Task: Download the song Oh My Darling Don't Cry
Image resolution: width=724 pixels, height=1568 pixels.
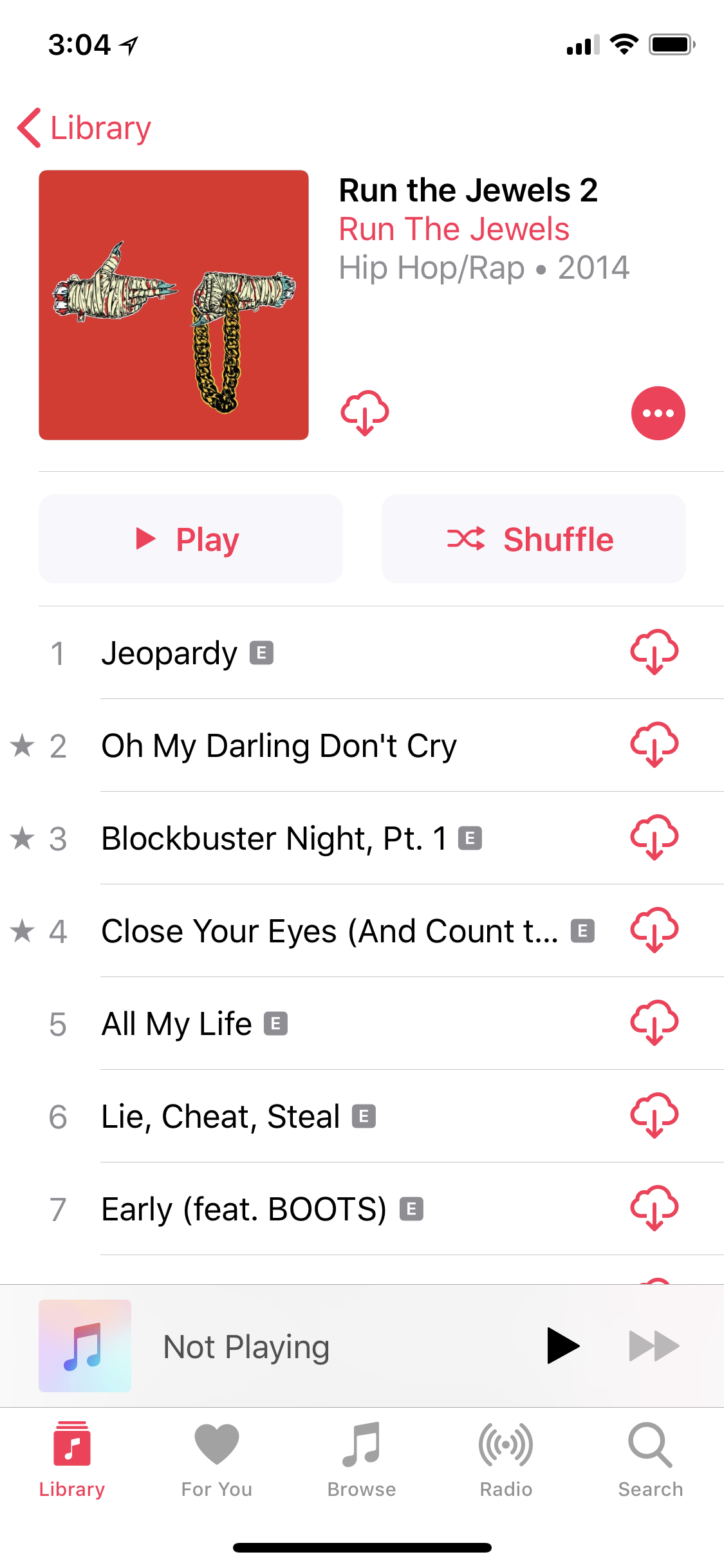Action: click(654, 745)
